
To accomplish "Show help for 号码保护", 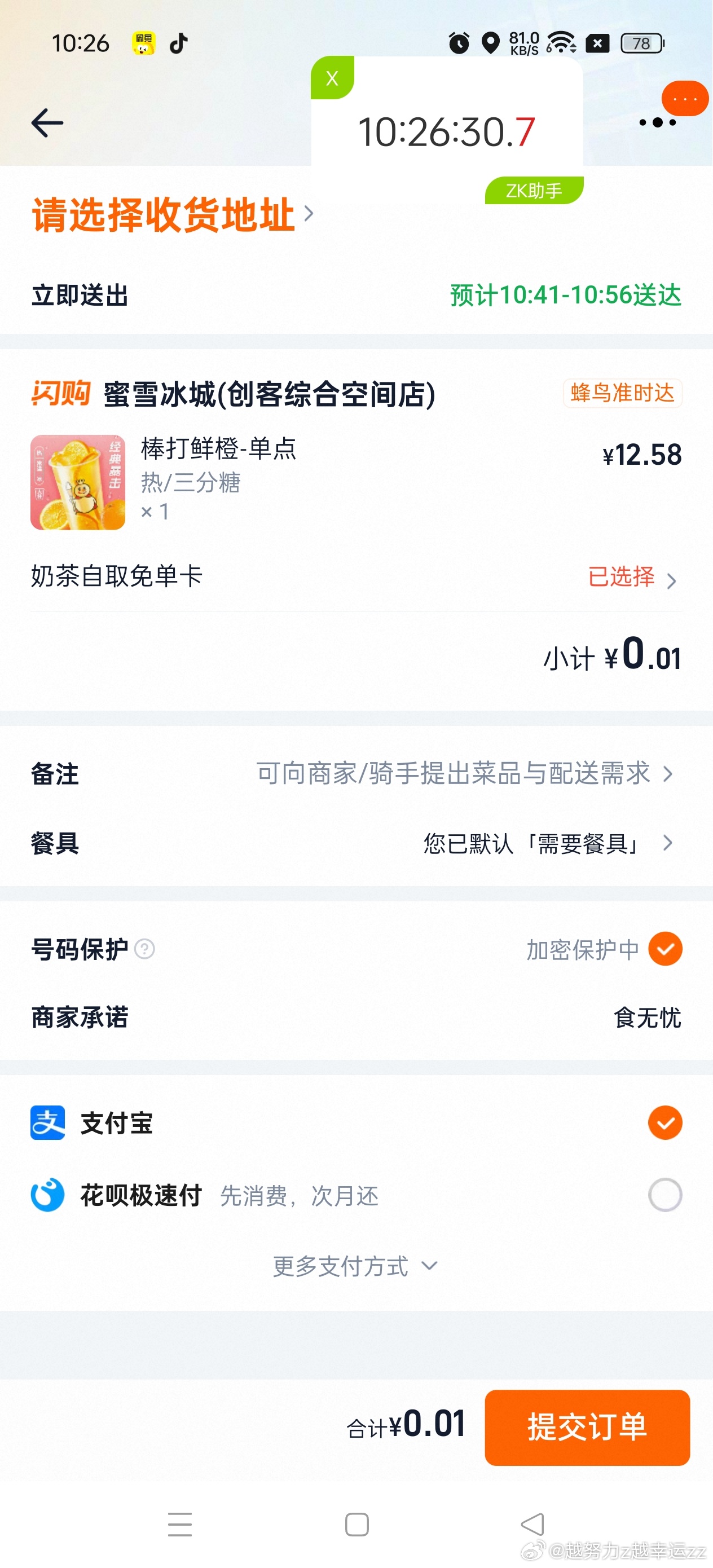I will tap(144, 949).
